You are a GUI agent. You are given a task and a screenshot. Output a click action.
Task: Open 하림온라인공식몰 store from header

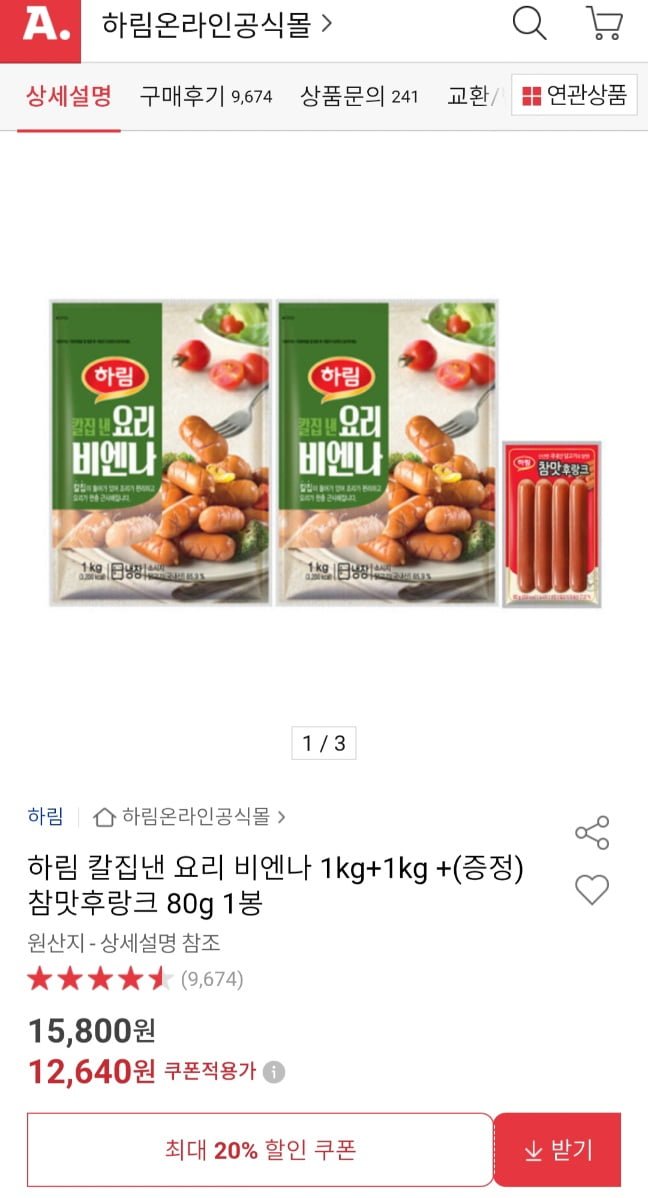click(x=216, y=26)
